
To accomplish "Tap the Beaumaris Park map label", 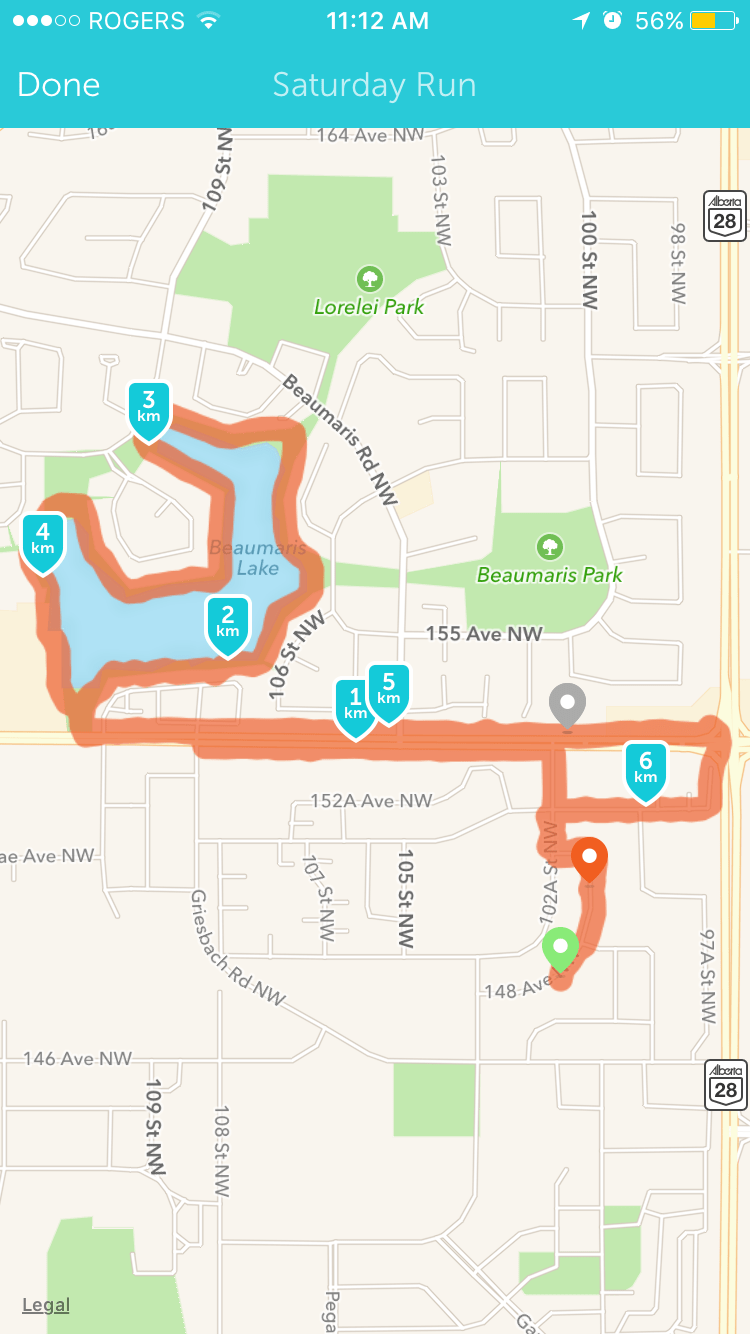I will (549, 574).
